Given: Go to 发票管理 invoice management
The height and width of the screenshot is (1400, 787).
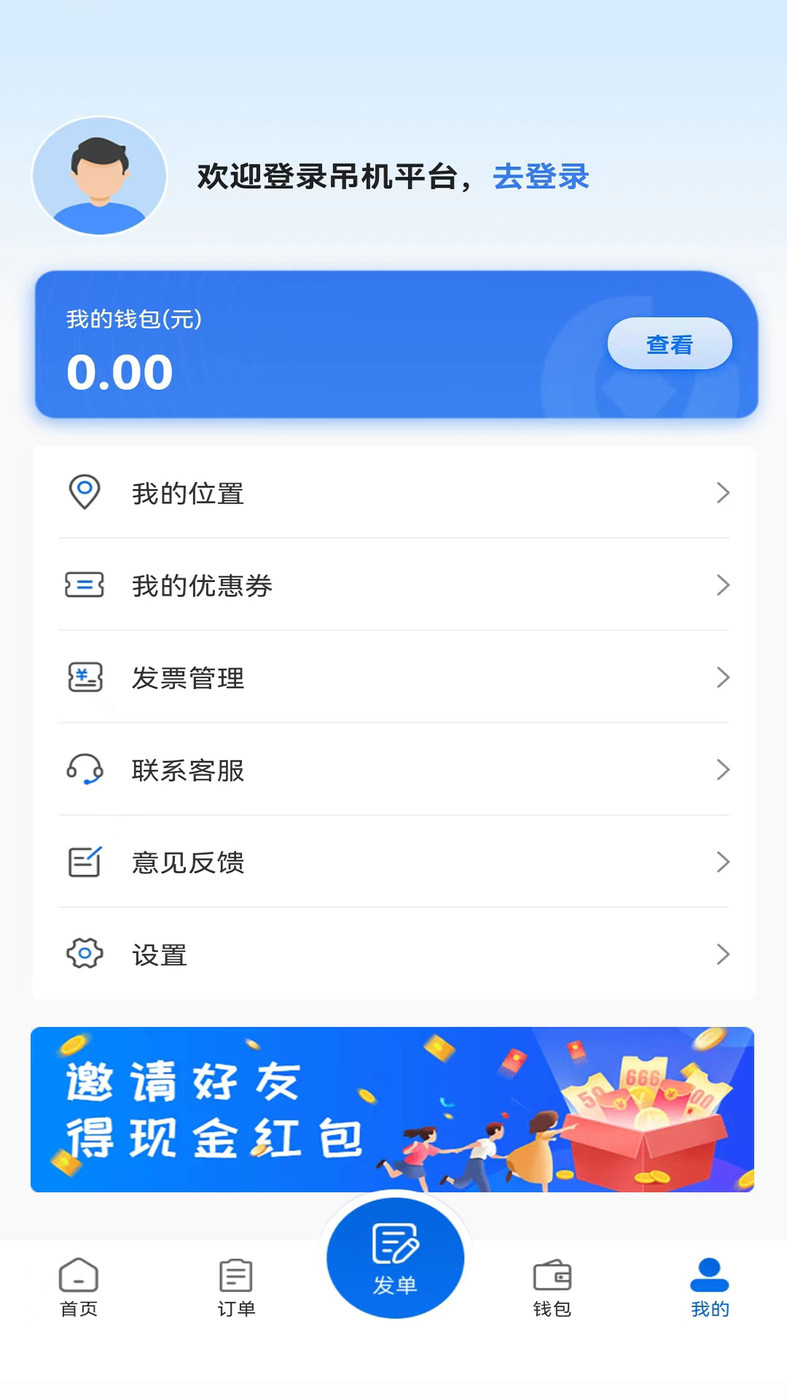Looking at the screenshot, I should [394, 678].
